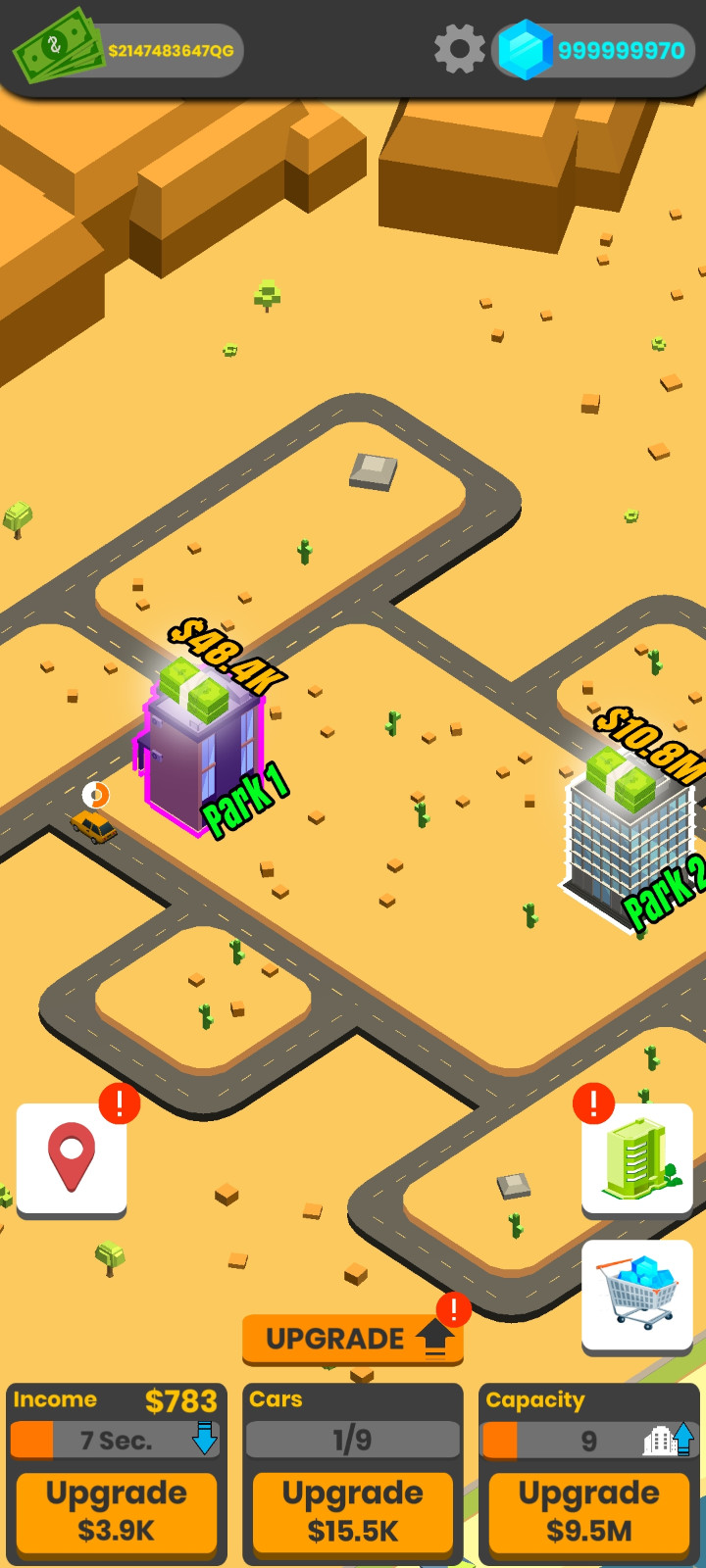
Task: Open the shopping cart store
Action: pyautogui.click(x=637, y=1295)
